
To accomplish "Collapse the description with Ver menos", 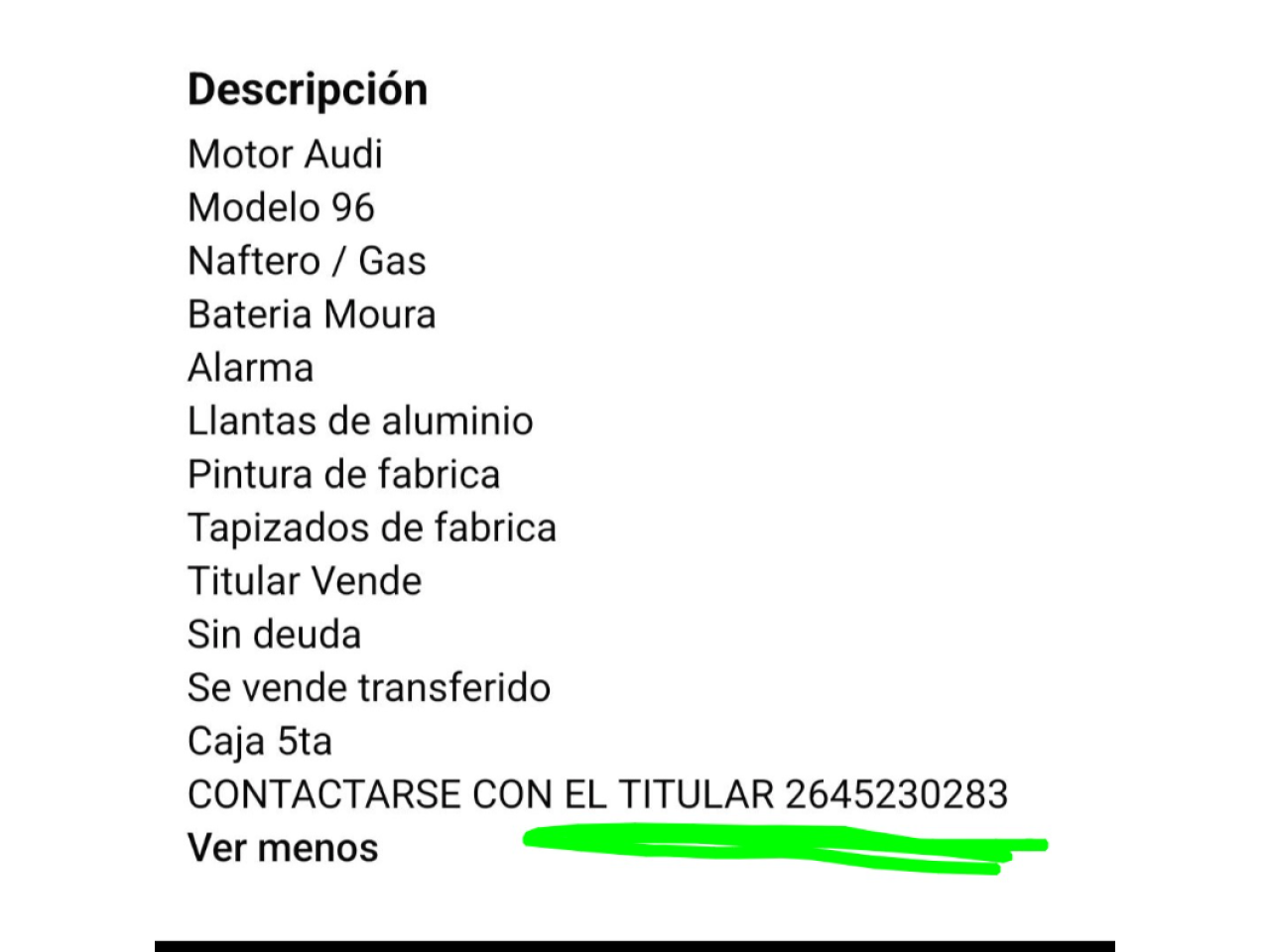I will (283, 848).
